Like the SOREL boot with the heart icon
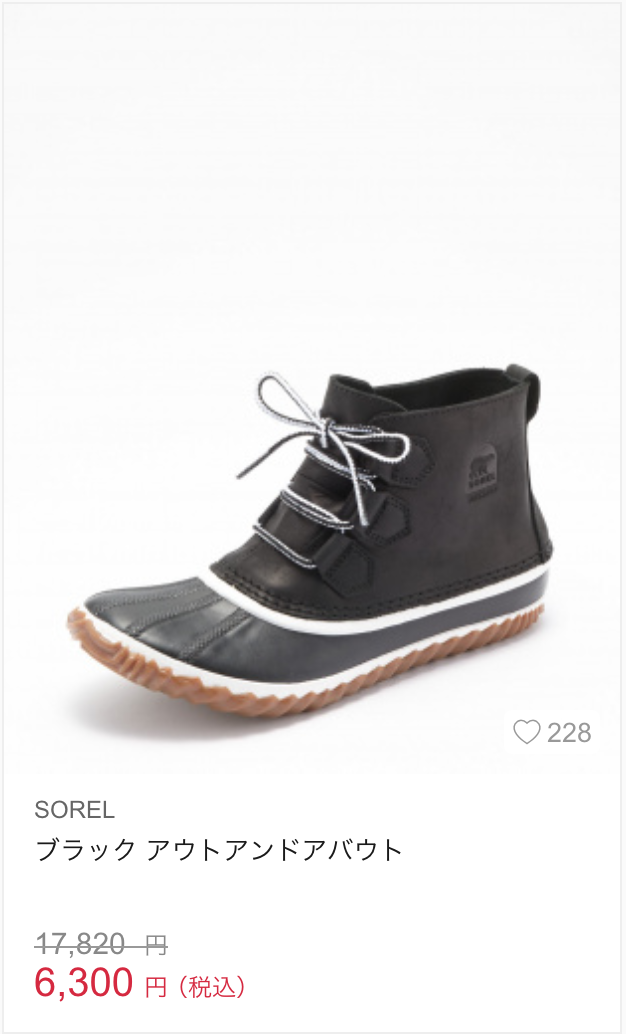 (527, 733)
